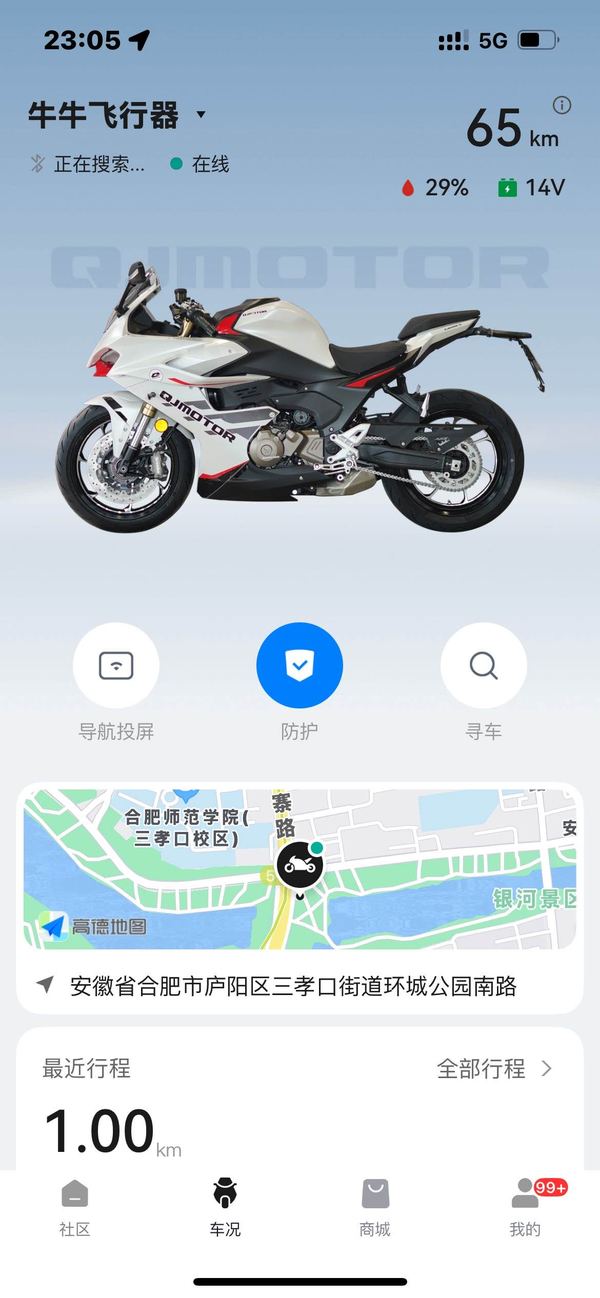600x1298 pixels.
Task: Open the 牛牛飞行器 vehicle dropdown
Action: pyautogui.click(x=201, y=115)
